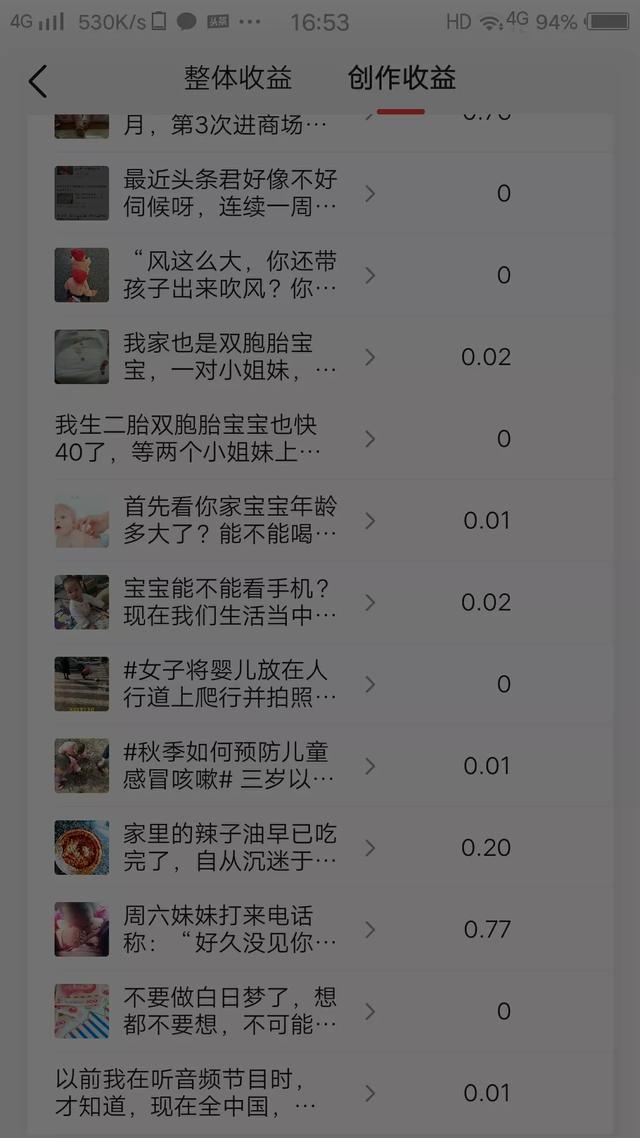Image resolution: width=640 pixels, height=1138 pixels.
Task: View the post #女子将婴儿放在人行道上爬行
Action: [x=230, y=684]
